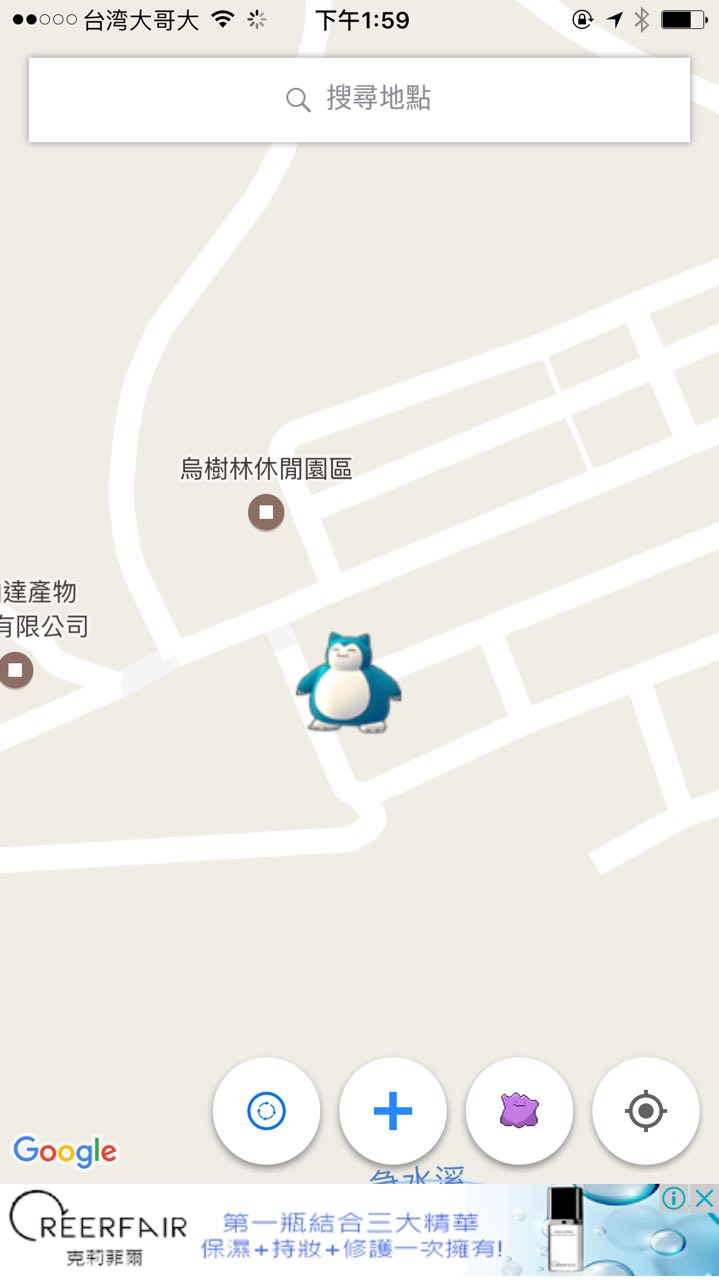
Task: Open the purple Ditto Pokémon filter button
Action: coord(519,1111)
